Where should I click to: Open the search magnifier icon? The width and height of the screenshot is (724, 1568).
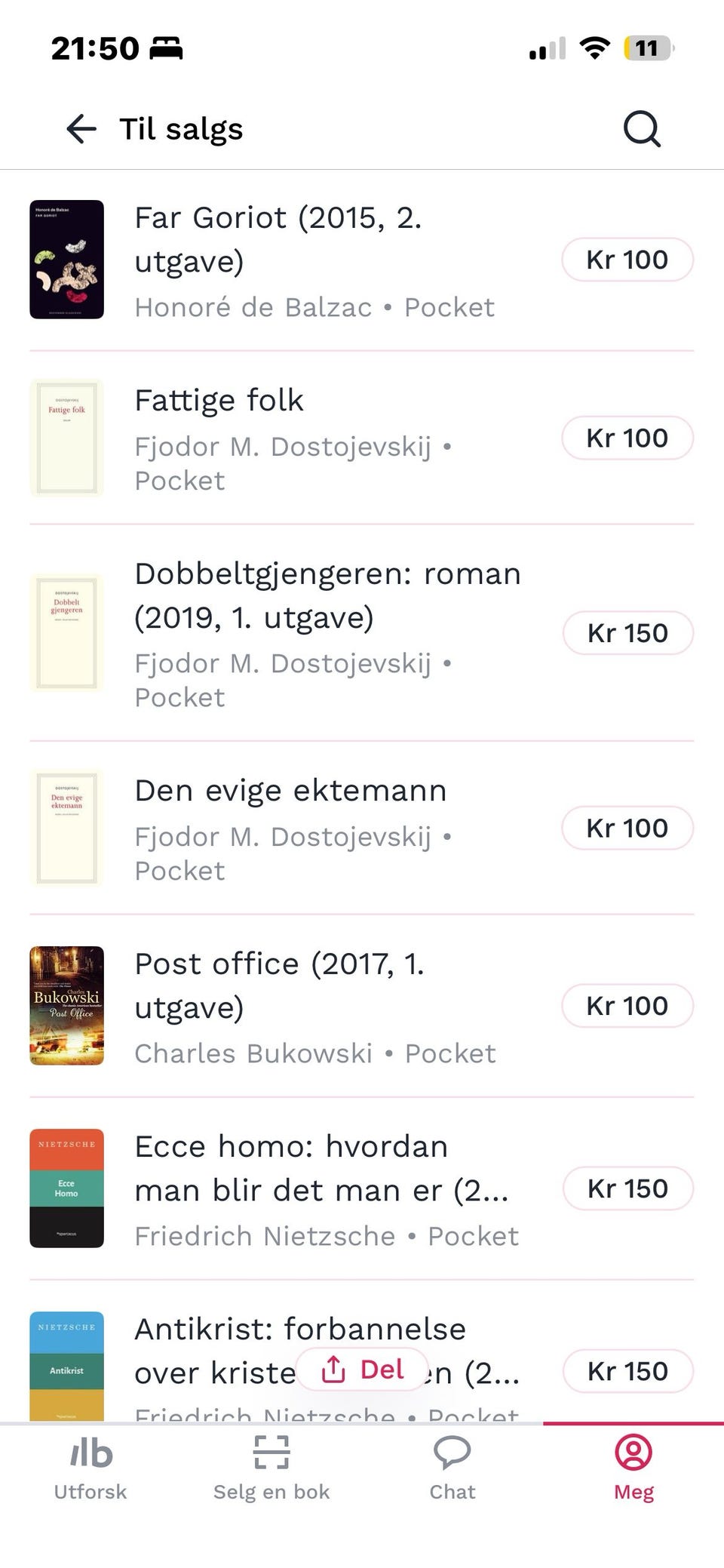coord(642,129)
